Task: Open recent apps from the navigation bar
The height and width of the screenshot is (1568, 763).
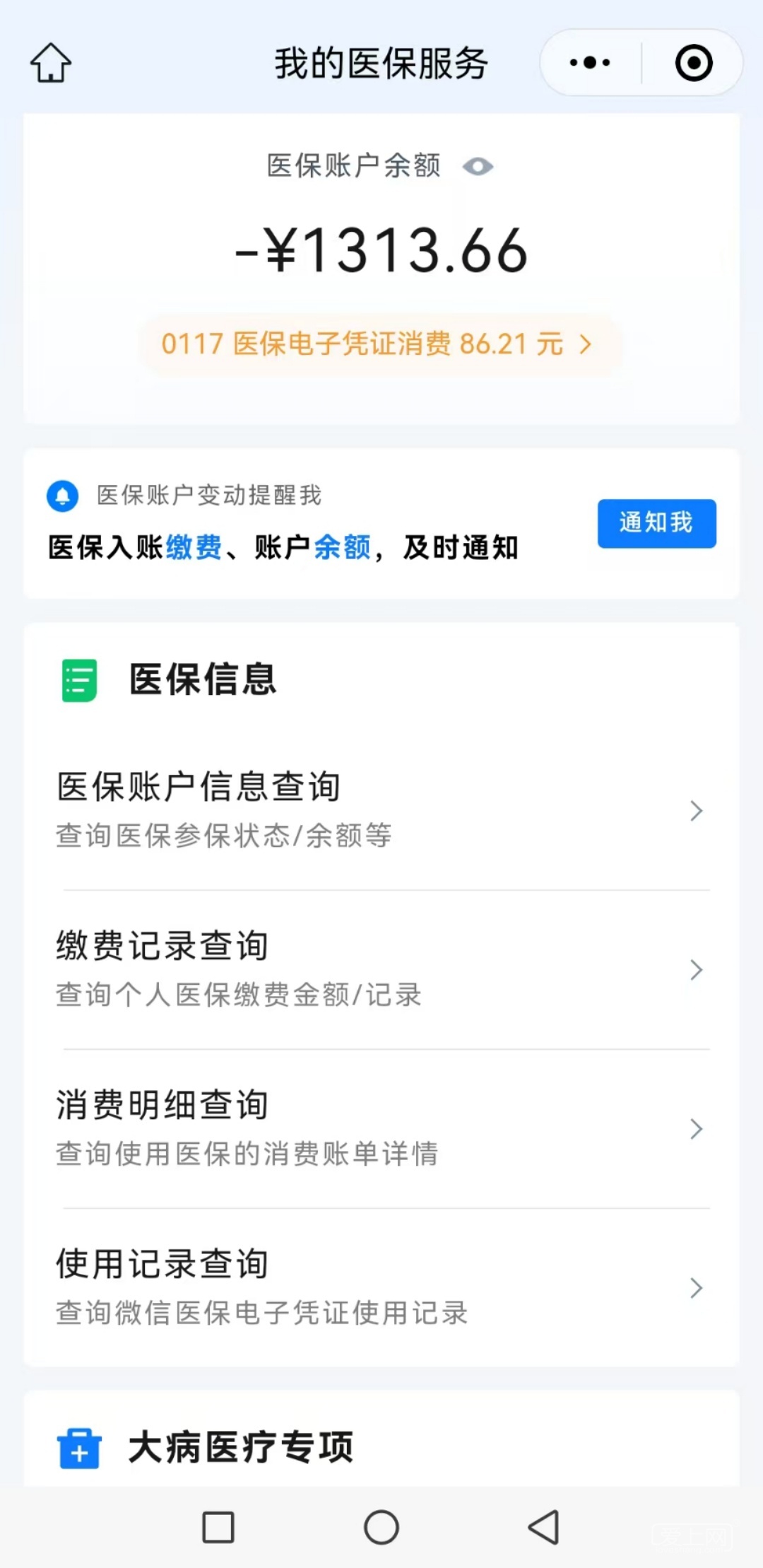Action: [x=218, y=1527]
